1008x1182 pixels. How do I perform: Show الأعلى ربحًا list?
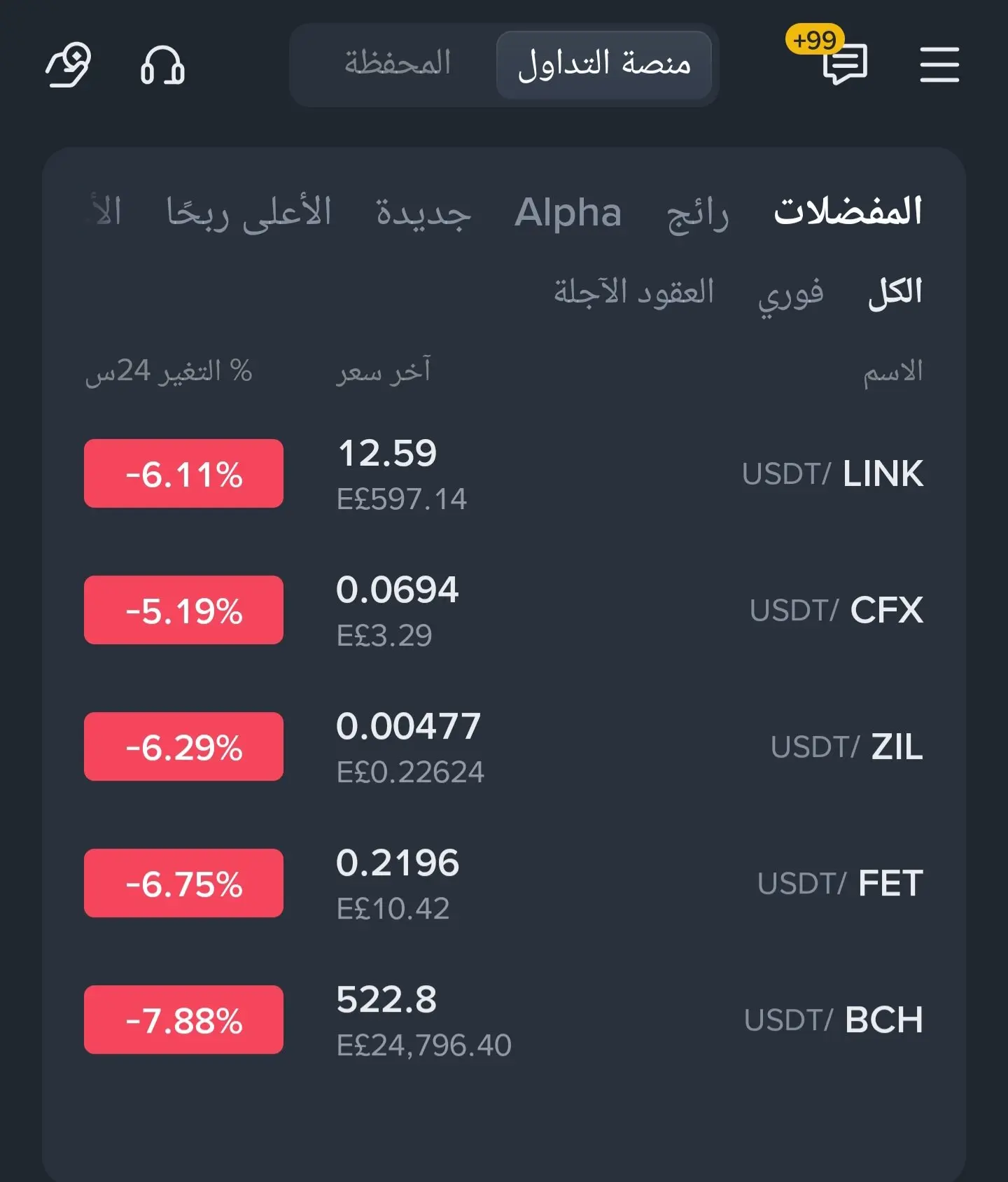(x=248, y=213)
